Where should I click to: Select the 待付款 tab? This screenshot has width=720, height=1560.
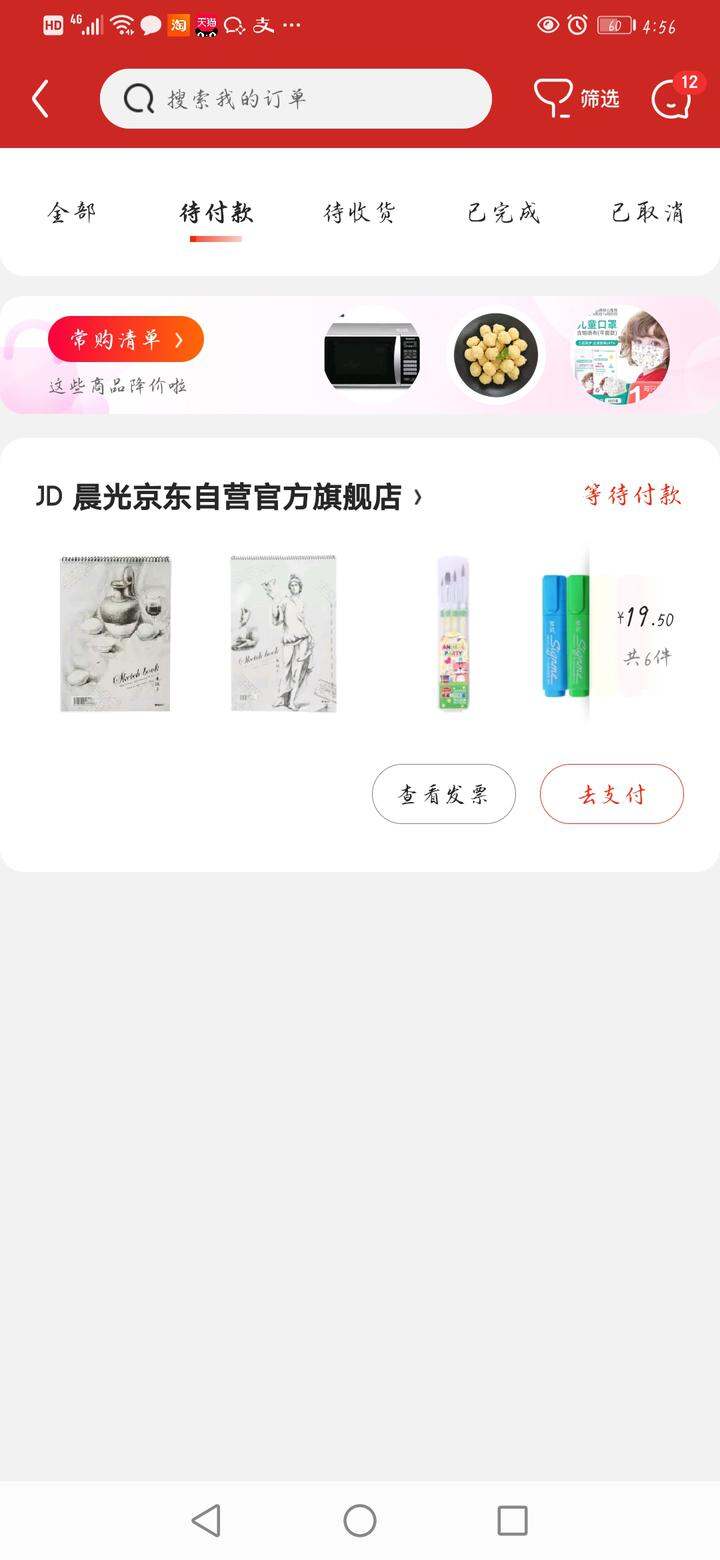coord(216,212)
